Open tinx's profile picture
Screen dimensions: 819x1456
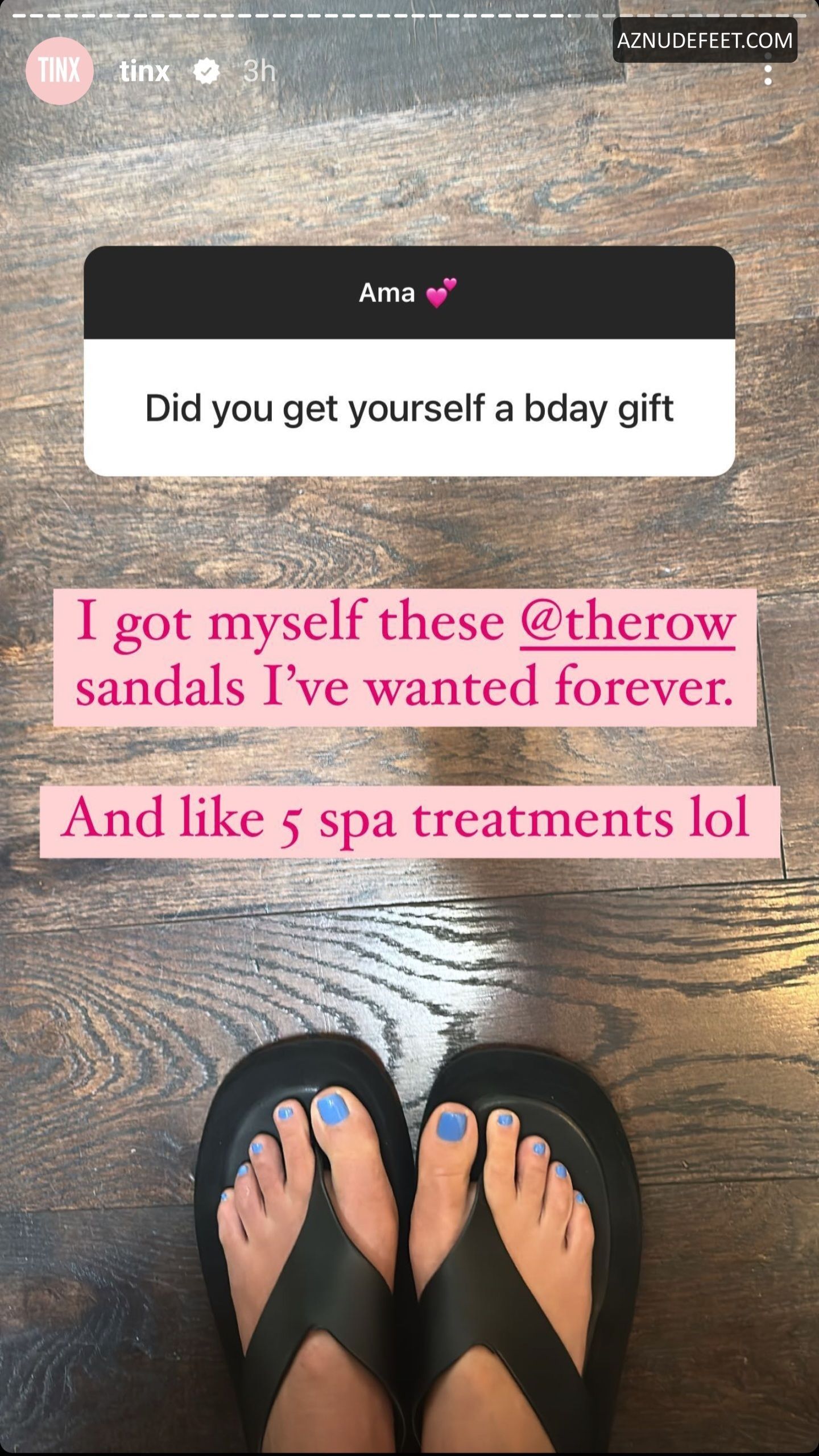point(60,71)
